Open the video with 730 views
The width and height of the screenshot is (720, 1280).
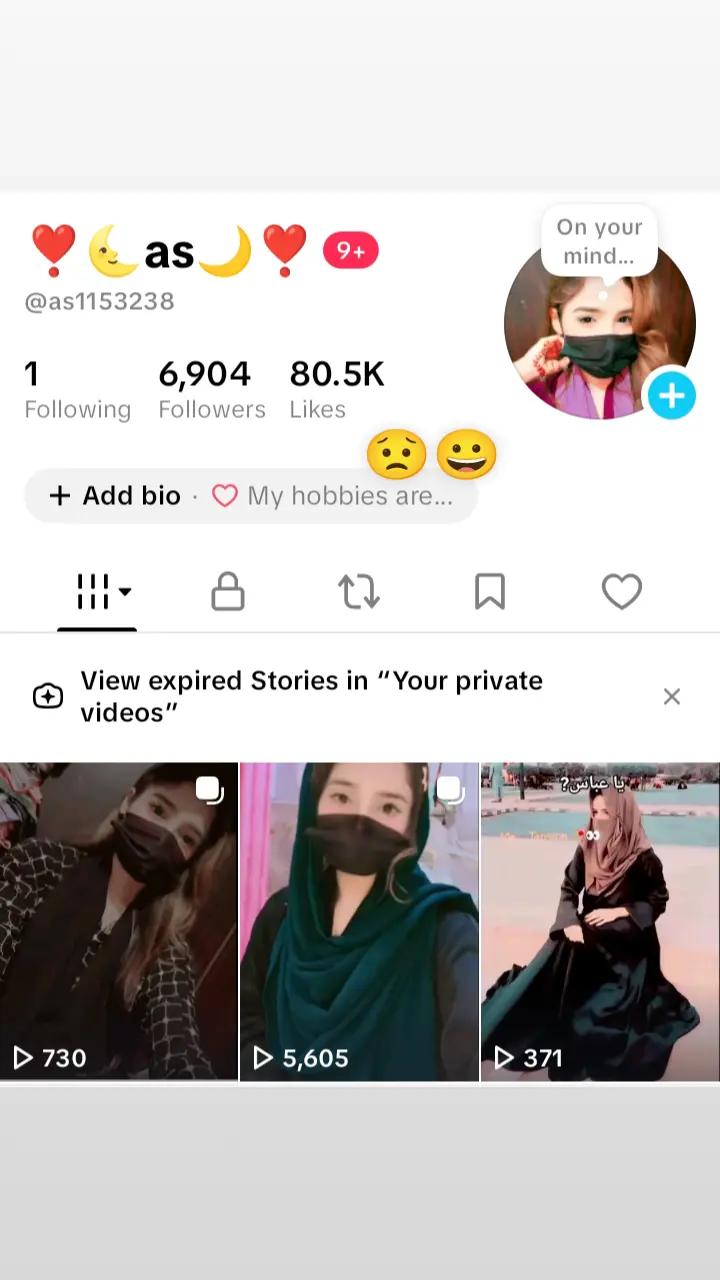[x=119, y=922]
